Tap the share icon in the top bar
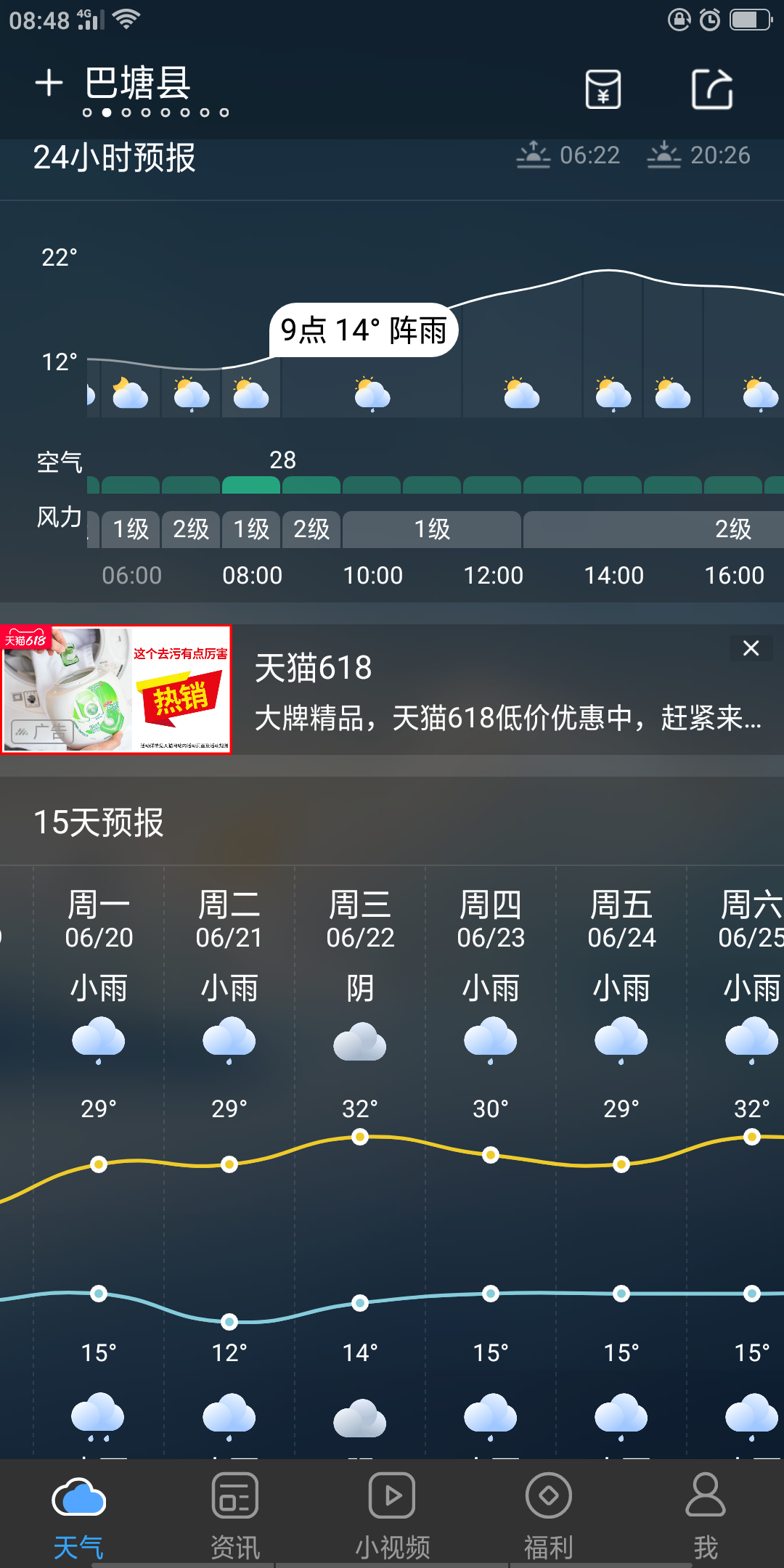 712,88
